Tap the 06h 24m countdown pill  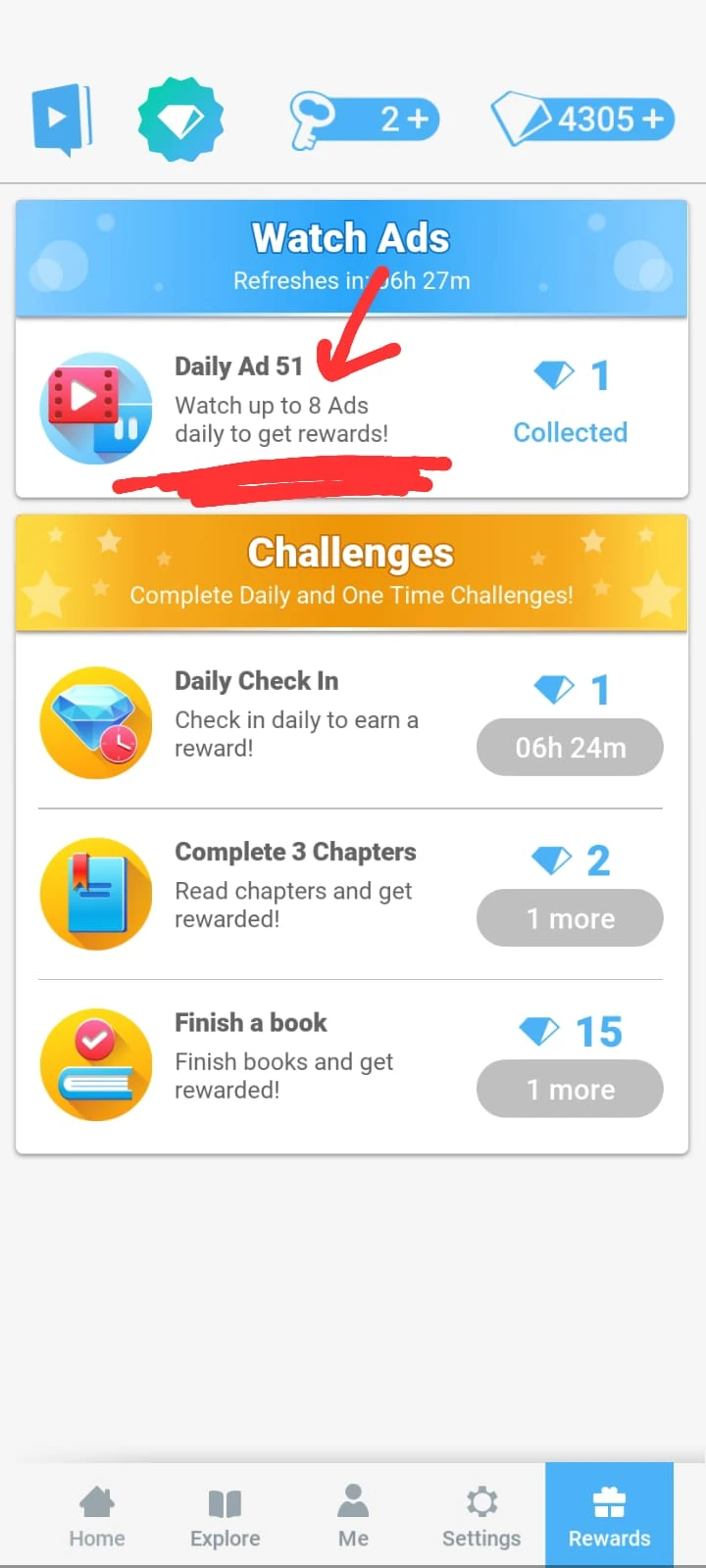pyautogui.click(x=570, y=747)
